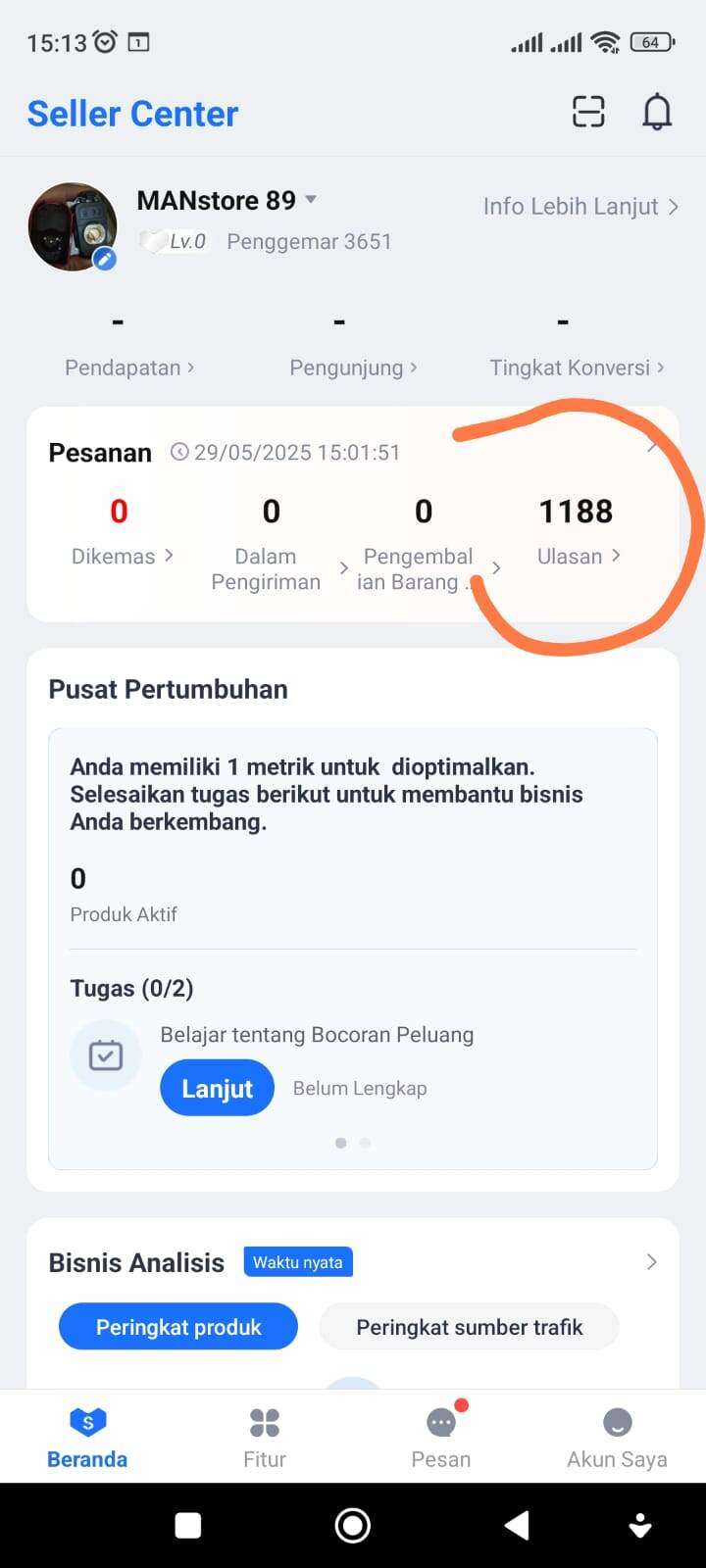
Task: Open the Pesan tab
Action: (x=441, y=1438)
